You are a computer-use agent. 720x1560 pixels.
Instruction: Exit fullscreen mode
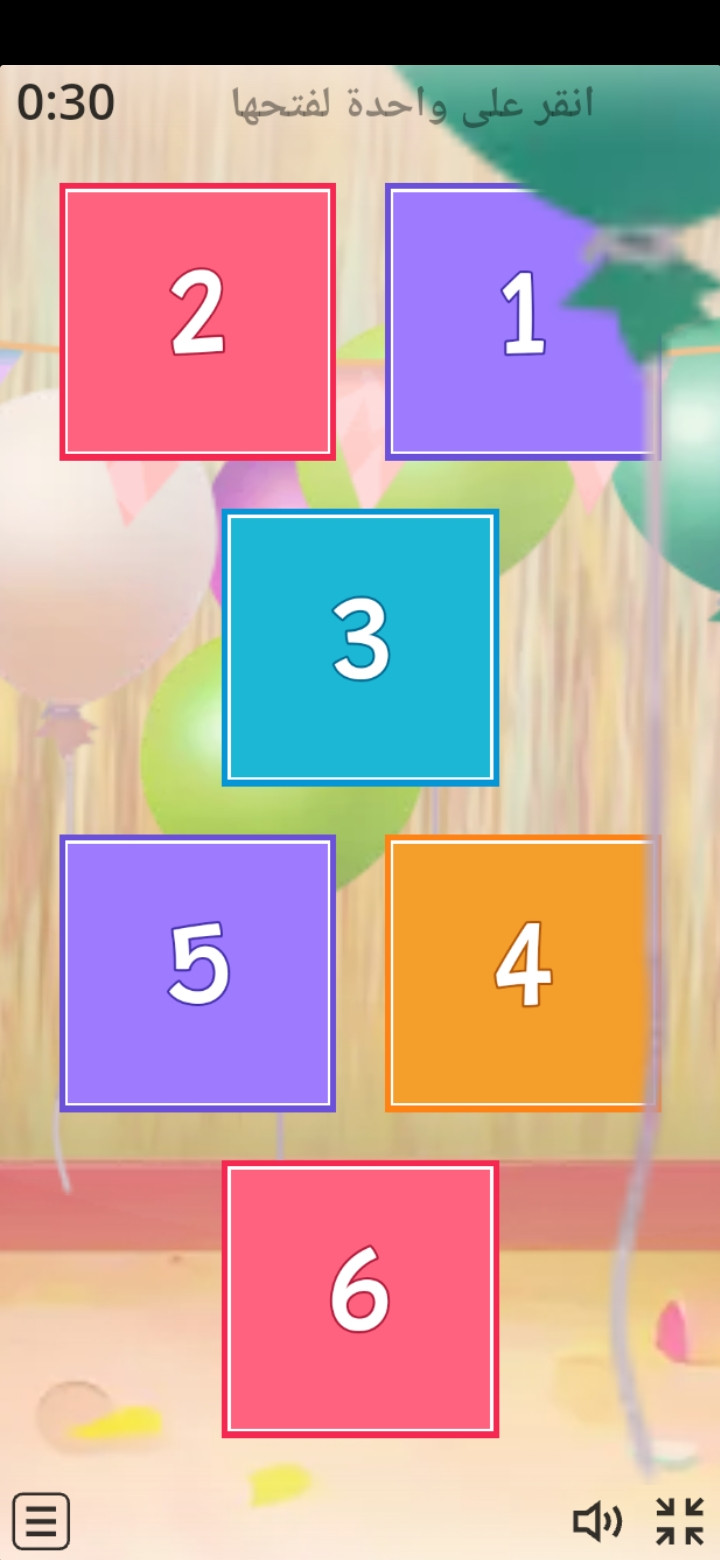click(x=680, y=1522)
